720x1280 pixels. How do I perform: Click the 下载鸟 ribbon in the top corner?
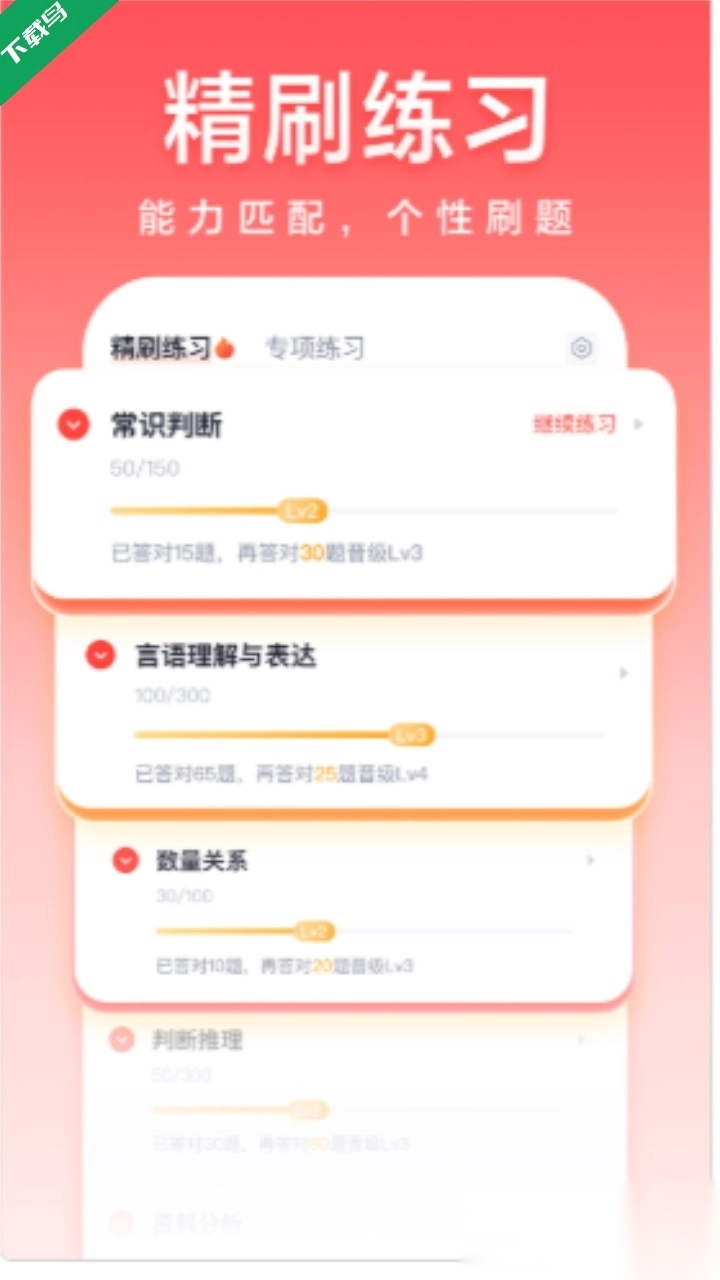pos(30,30)
